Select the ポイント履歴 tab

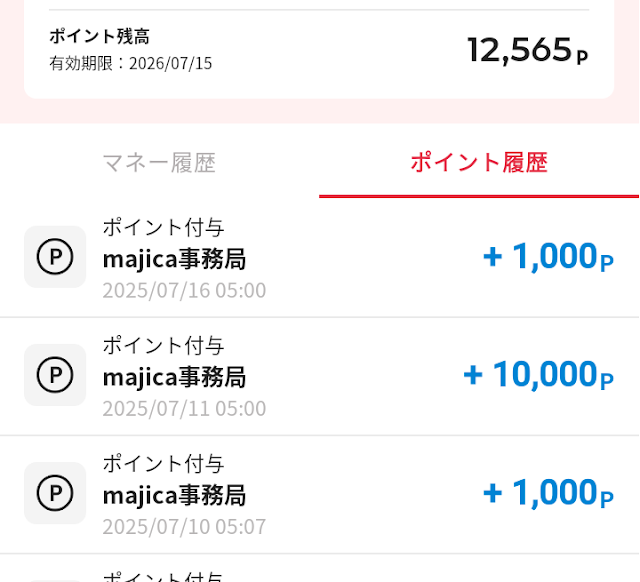click(x=479, y=163)
